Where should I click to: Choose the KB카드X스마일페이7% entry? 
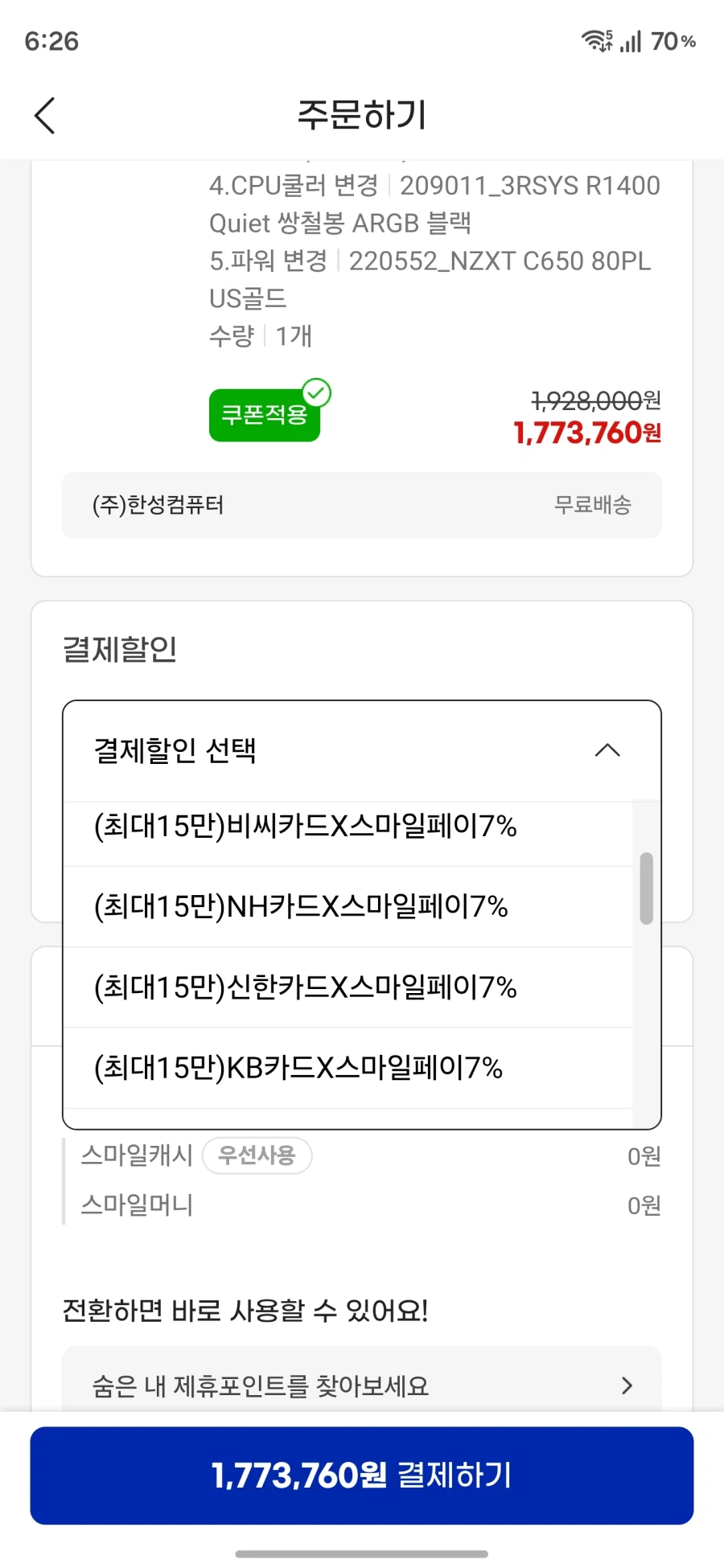click(x=297, y=1068)
